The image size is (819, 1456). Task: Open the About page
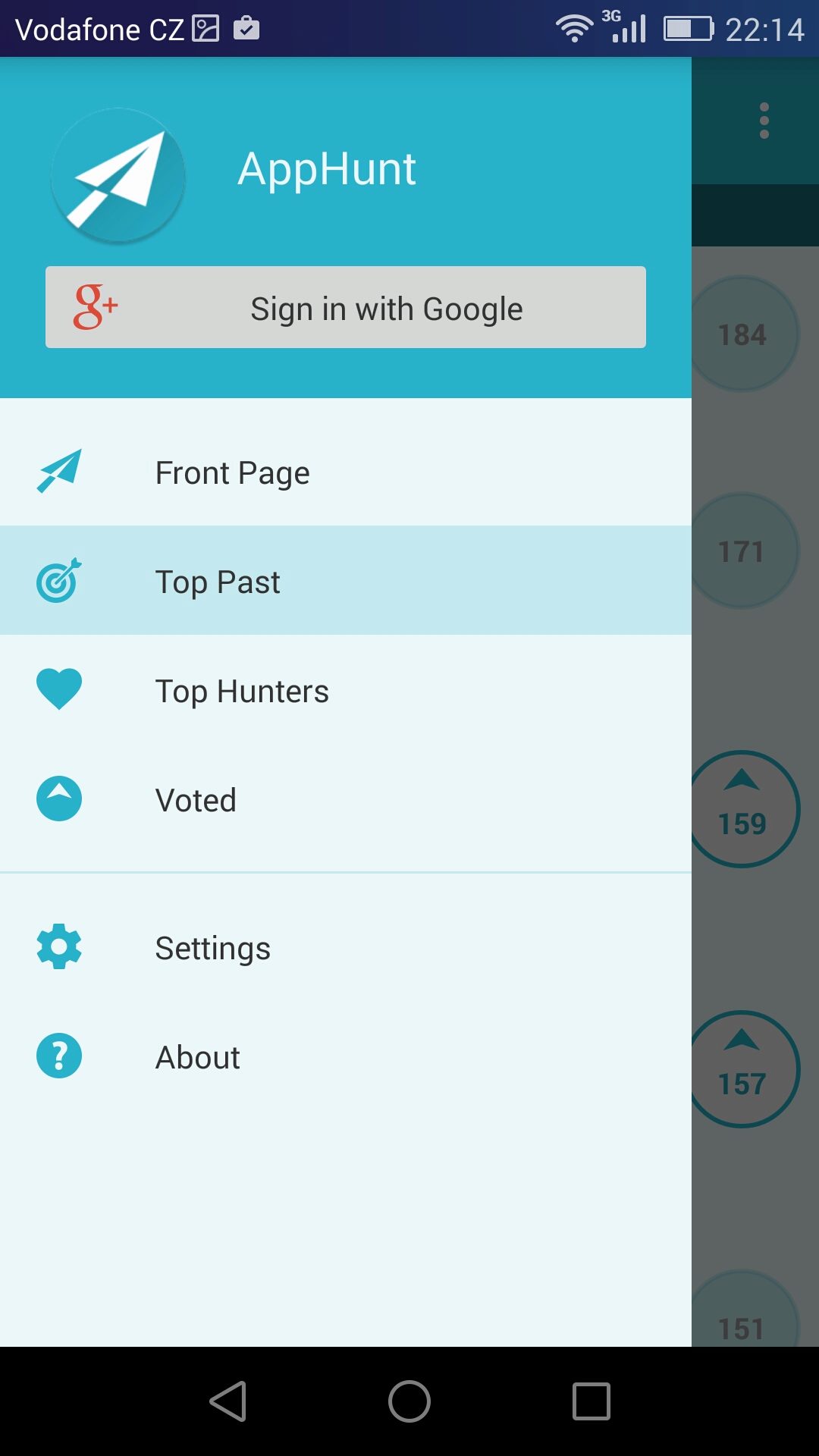346,1056
